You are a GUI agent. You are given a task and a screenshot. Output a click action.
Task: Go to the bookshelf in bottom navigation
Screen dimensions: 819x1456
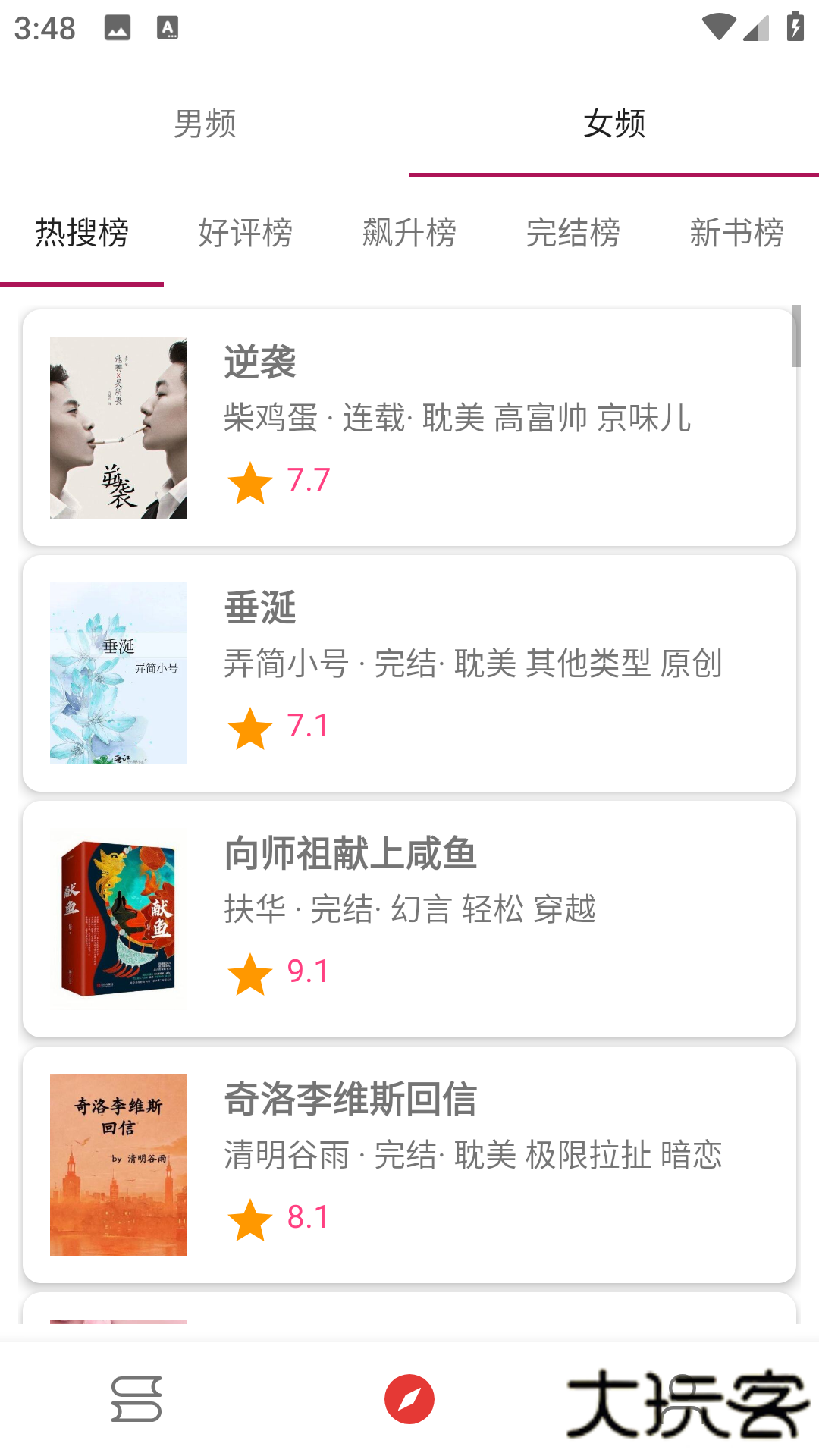(136, 1399)
